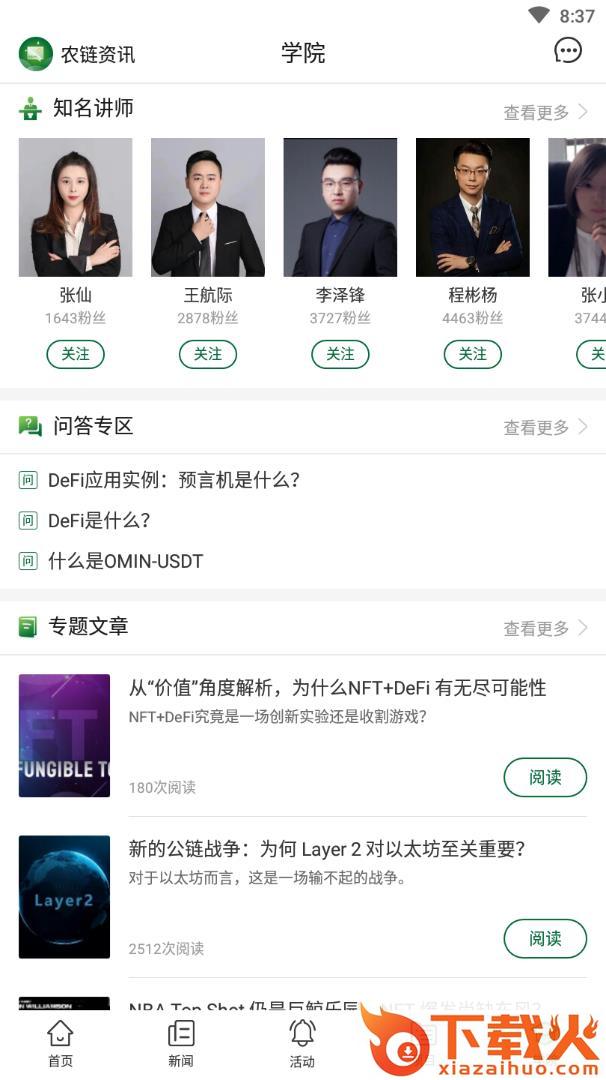Go to the 首页 tab

60,1043
